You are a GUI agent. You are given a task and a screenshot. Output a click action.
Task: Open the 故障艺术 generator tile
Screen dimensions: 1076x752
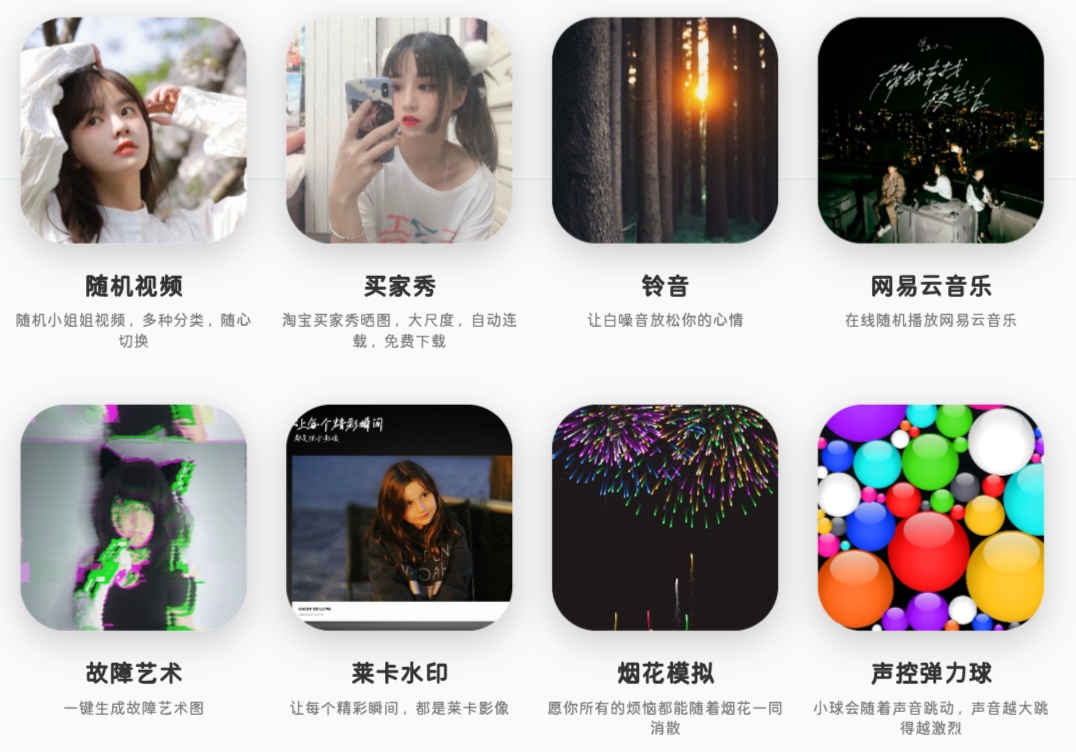pyautogui.click(x=133, y=517)
